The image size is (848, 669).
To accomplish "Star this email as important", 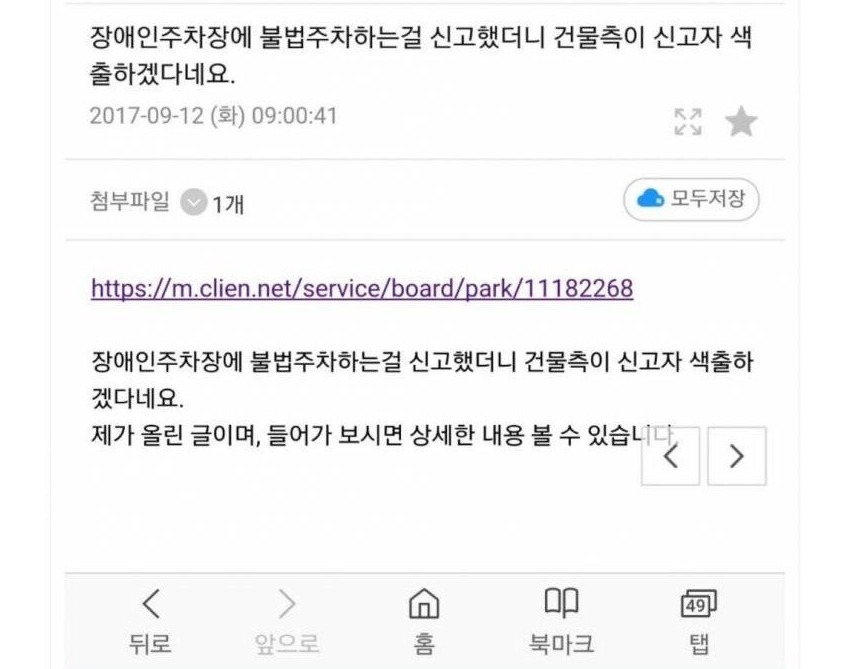I will tap(741, 122).
